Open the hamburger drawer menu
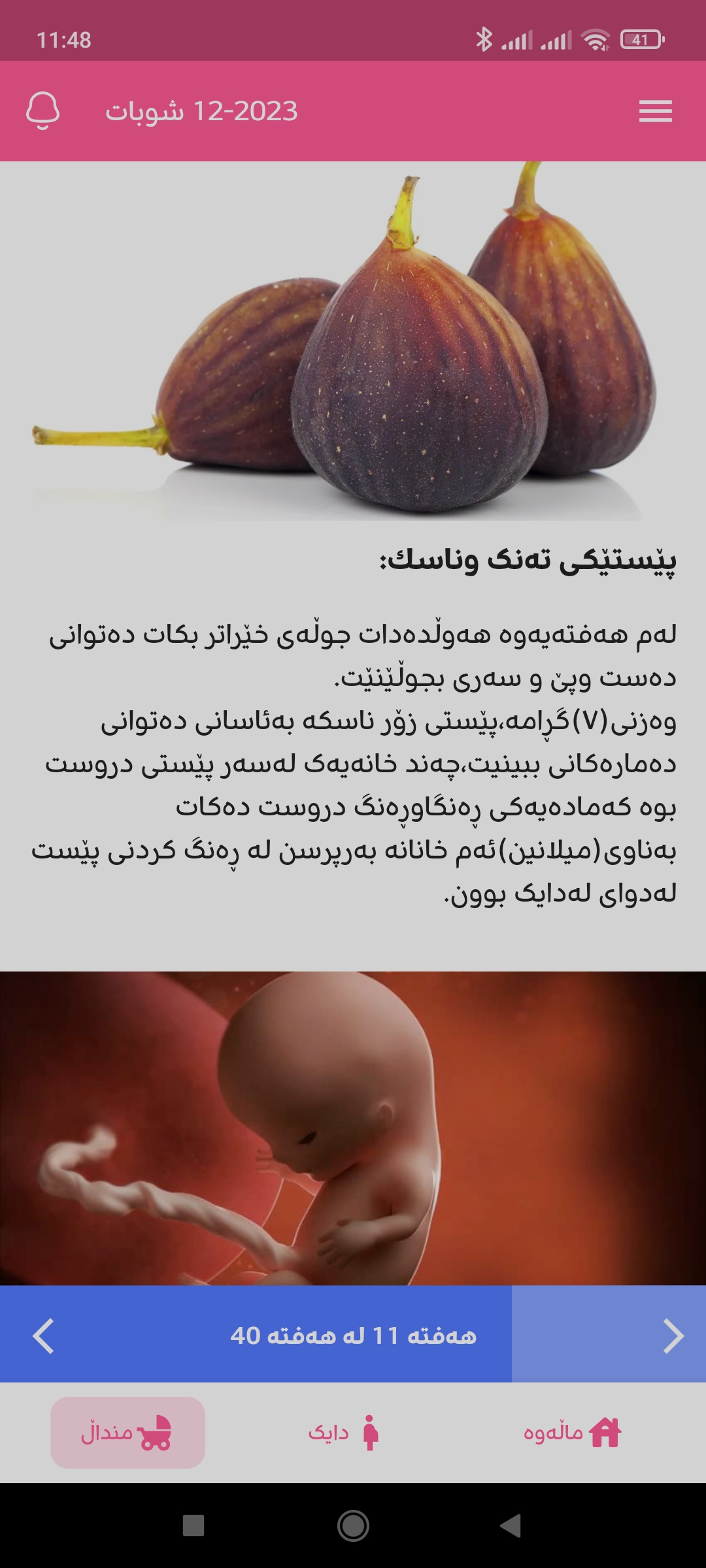The width and height of the screenshot is (706, 1568). point(655,111)
